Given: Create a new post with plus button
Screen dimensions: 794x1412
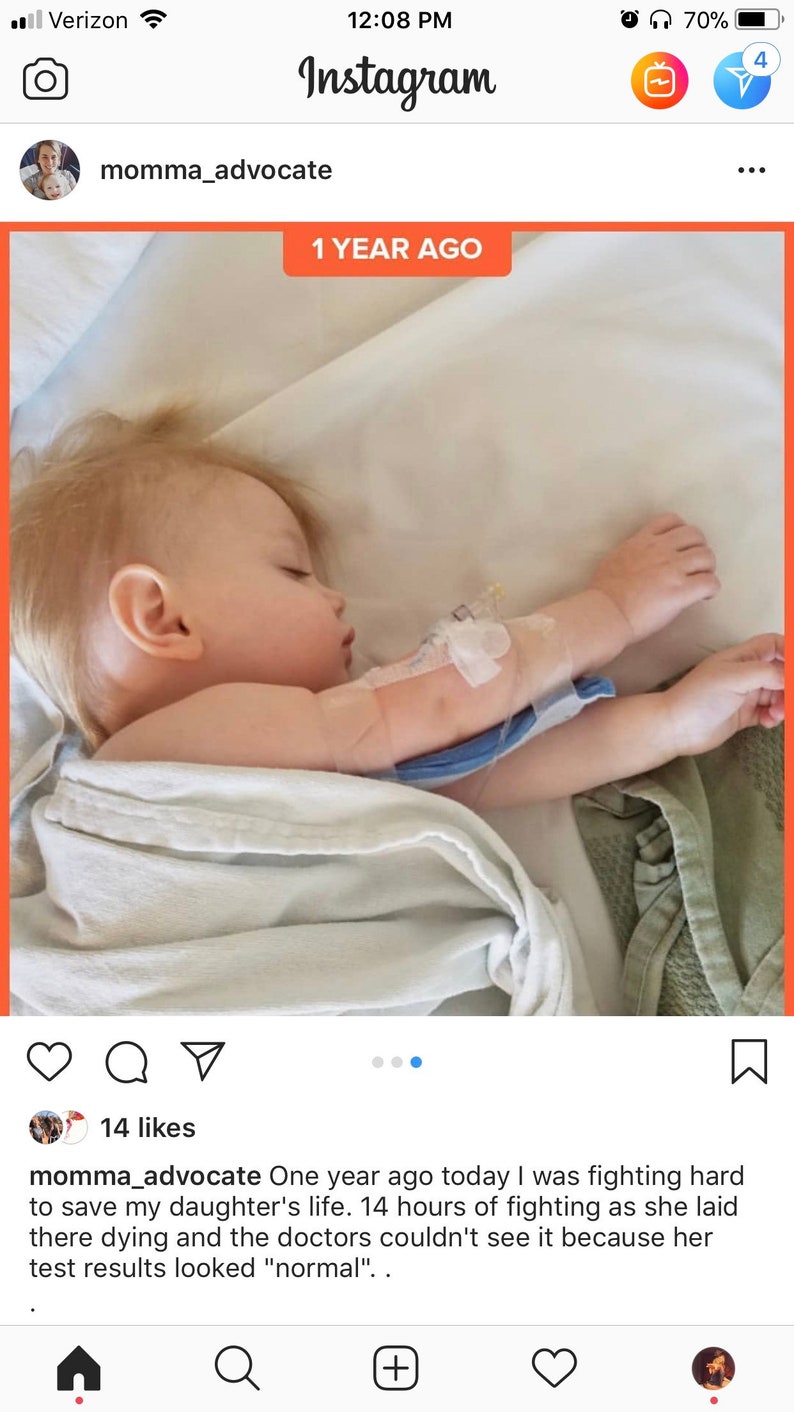Looking at the screenshot, I should click(396, 1367).
